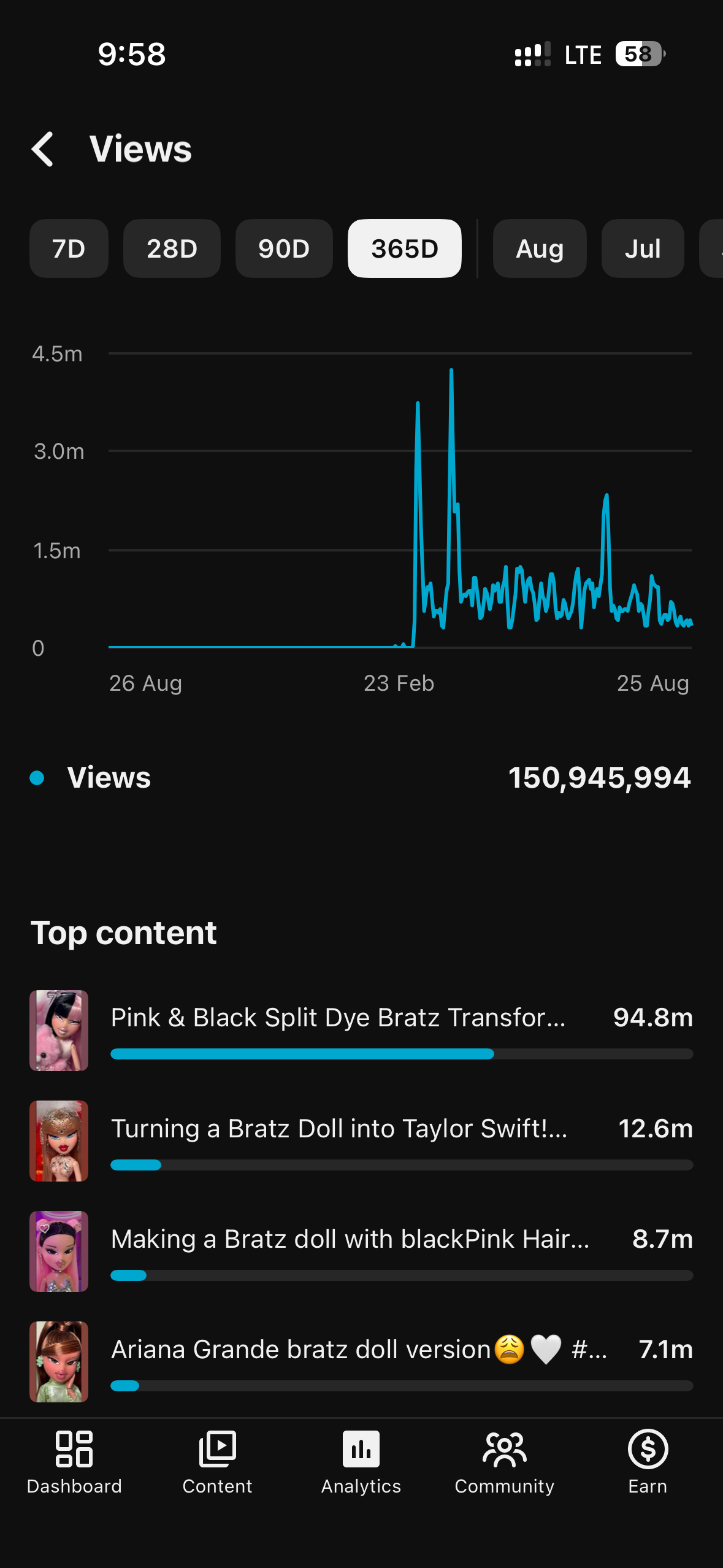Filter views by Jul
This screenshot has width=723, height=1568.
(643, 248)
